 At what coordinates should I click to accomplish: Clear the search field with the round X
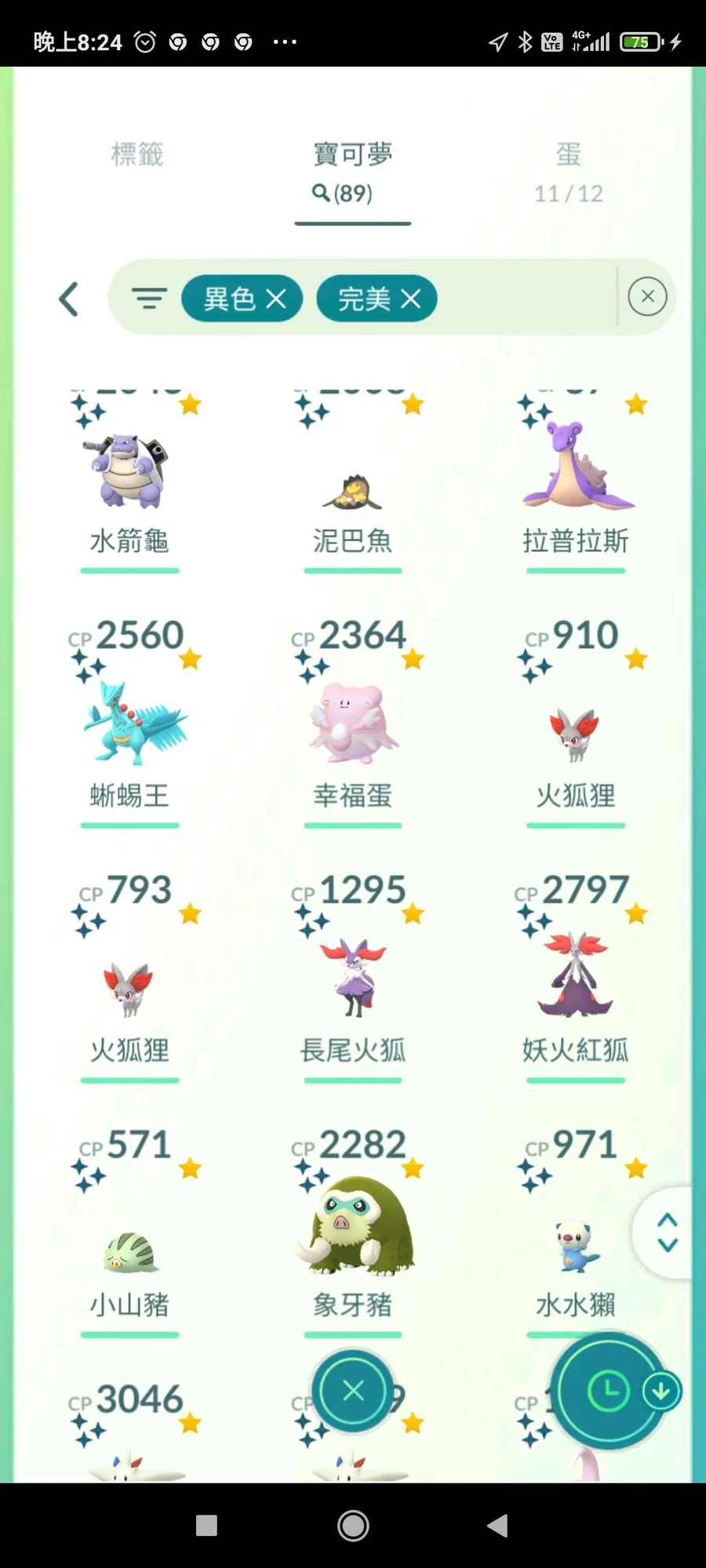click(x=647, y=296)
